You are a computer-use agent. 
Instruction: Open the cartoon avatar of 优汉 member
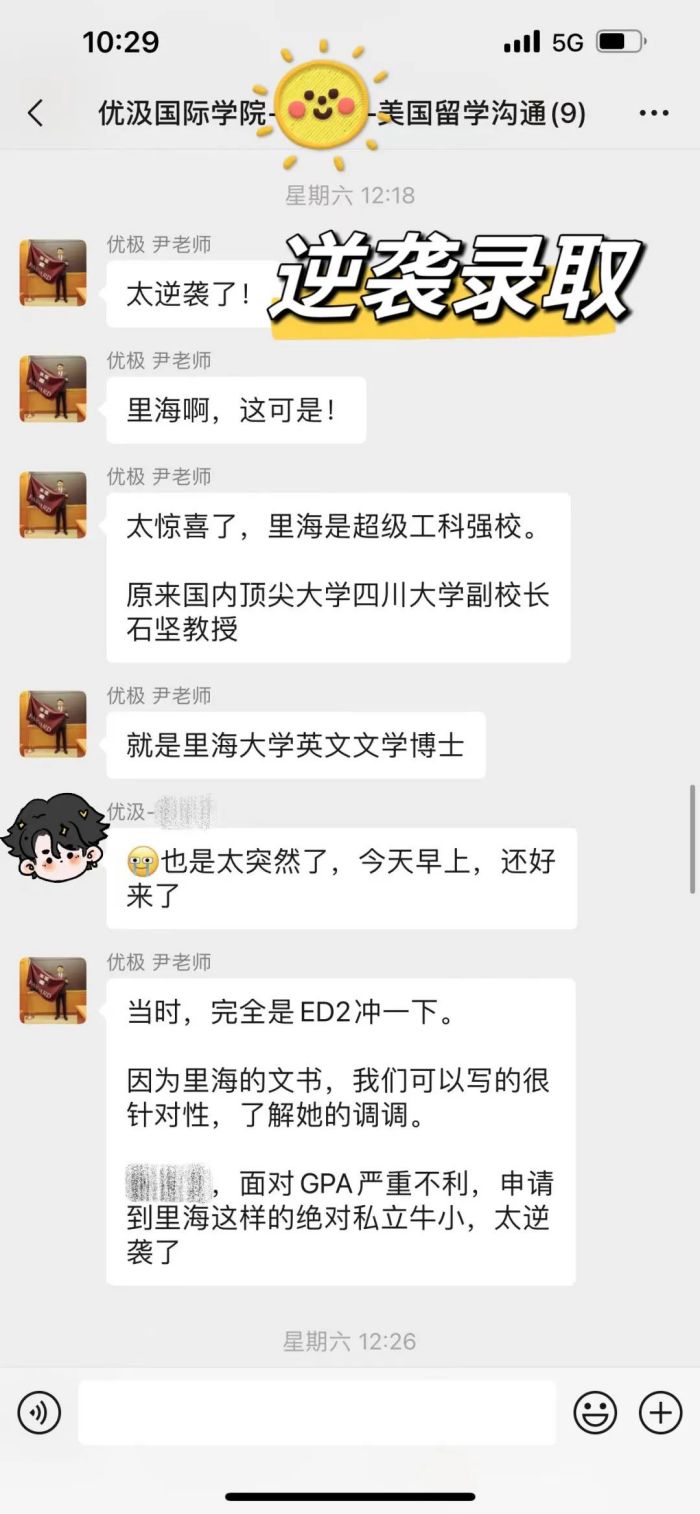(53, 838)
